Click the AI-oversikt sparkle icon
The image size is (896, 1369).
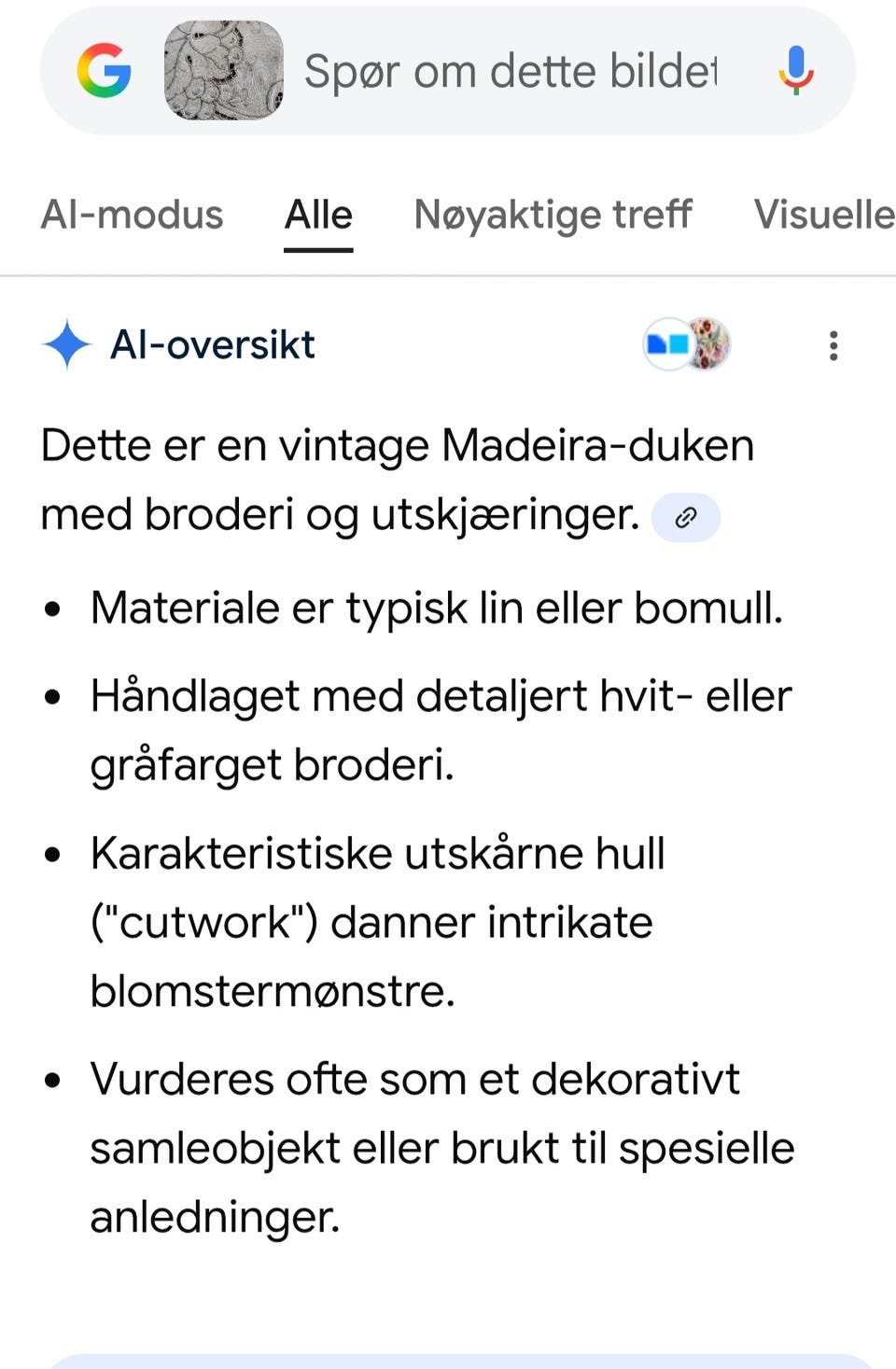65,344
